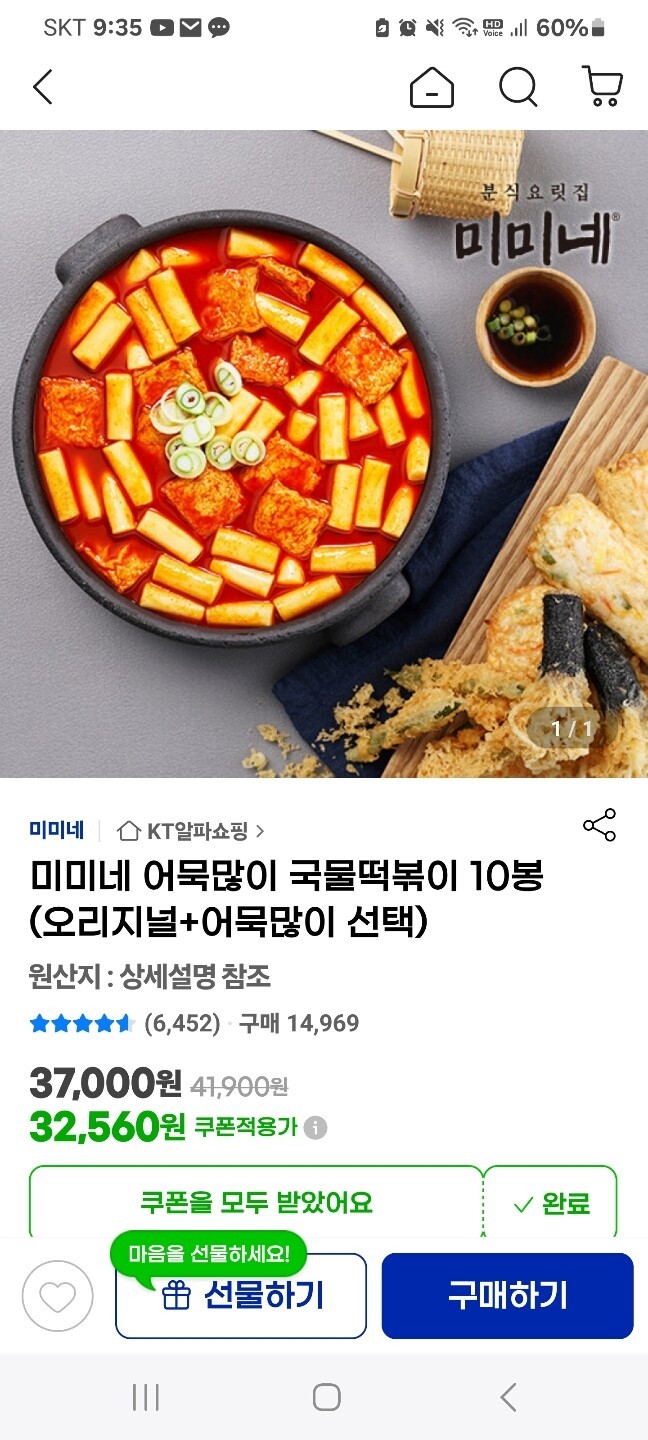Open the shop home icon
This screenshot has height=1440, width=648.
point(432,88)
